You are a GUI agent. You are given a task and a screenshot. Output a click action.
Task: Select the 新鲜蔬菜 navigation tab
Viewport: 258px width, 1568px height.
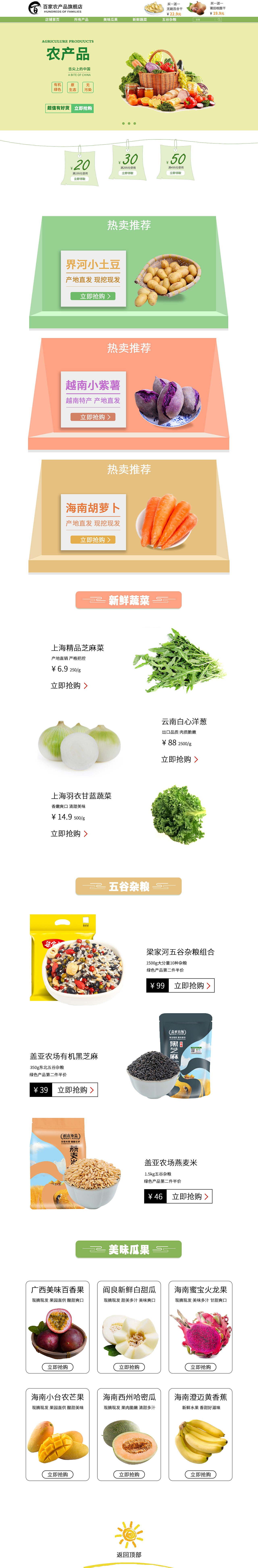pos(140,19)
